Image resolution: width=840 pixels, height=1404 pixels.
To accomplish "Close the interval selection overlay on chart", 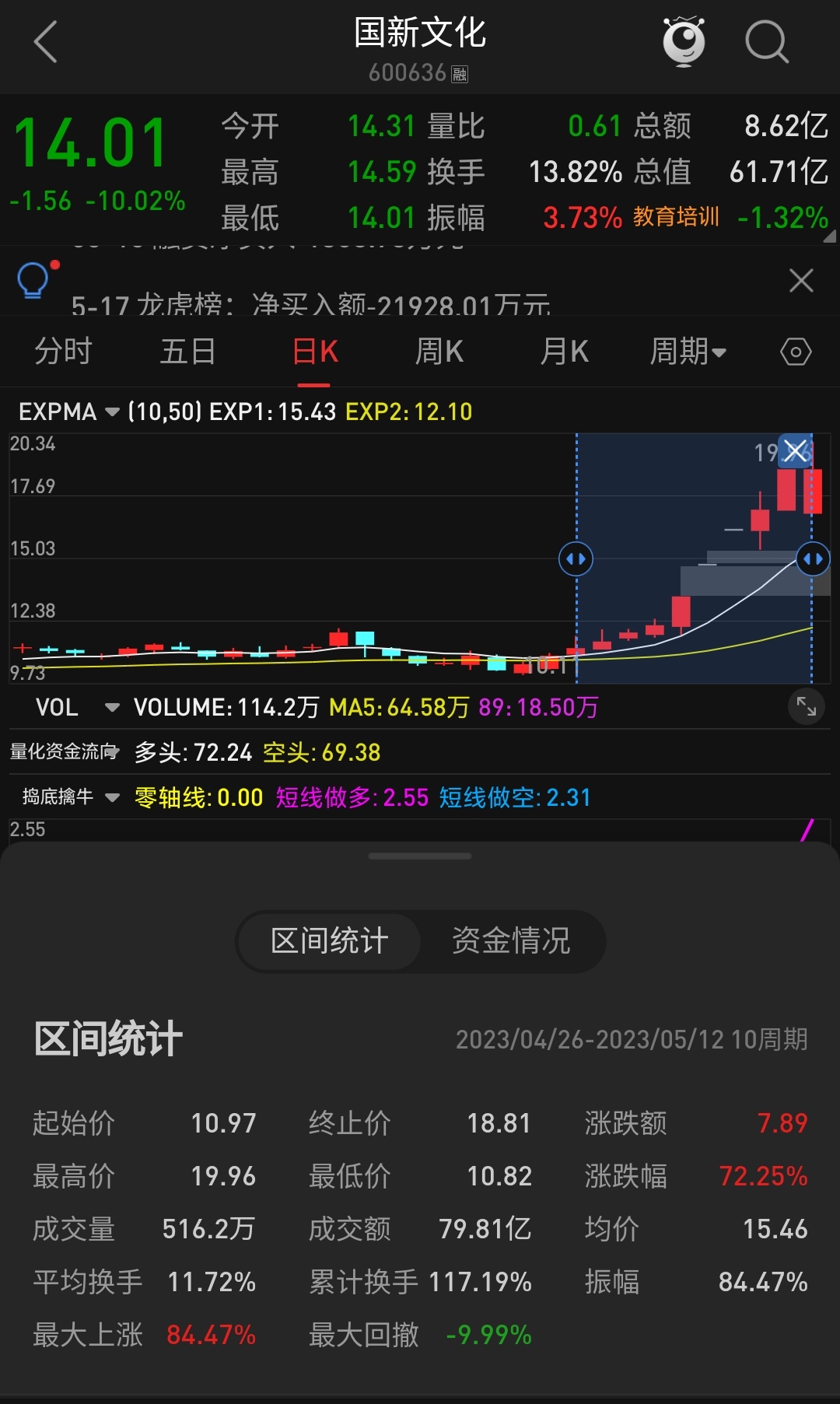I will [795, 451].
